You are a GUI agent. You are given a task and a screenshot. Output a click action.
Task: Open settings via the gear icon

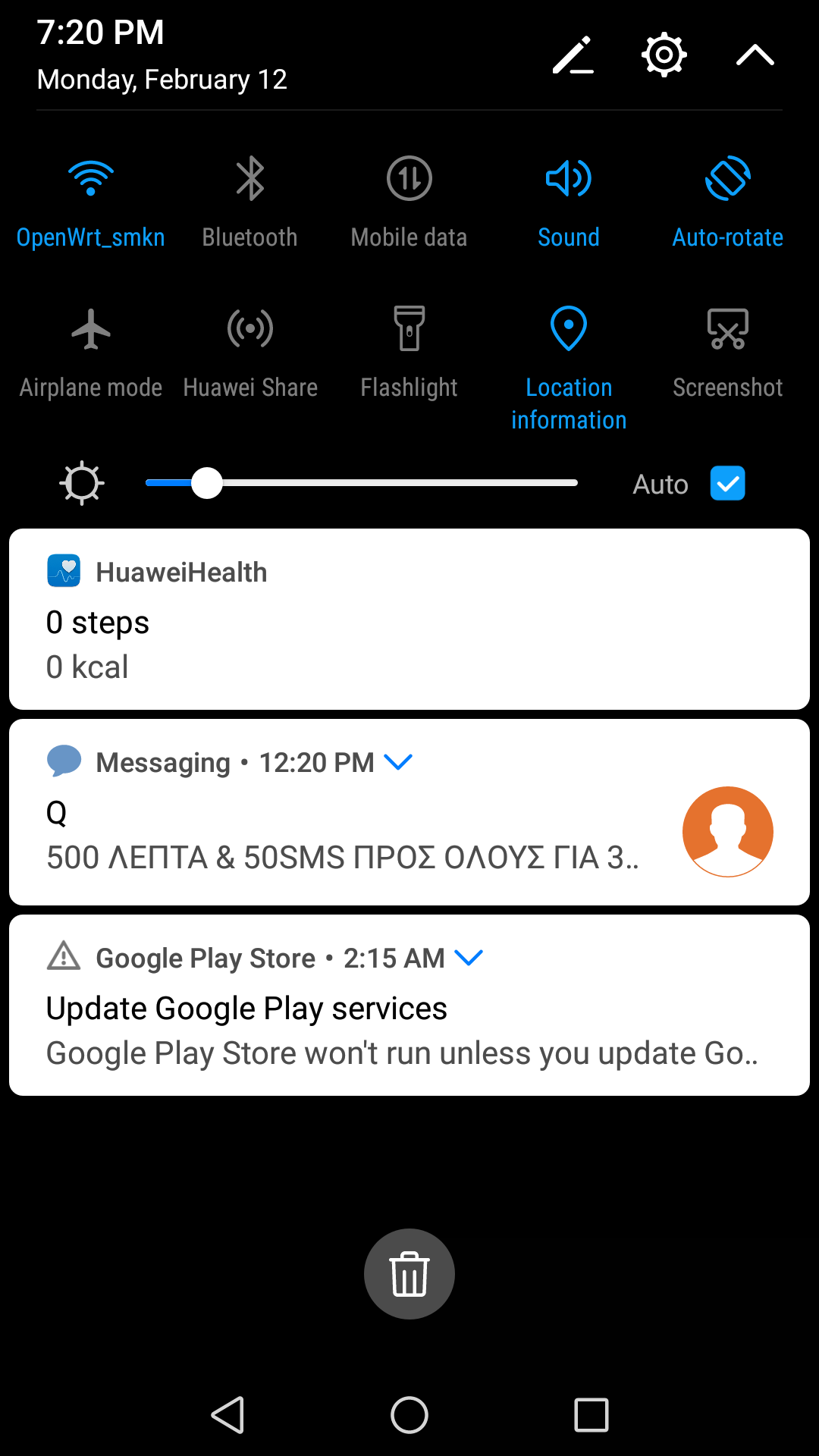(664, 55)
